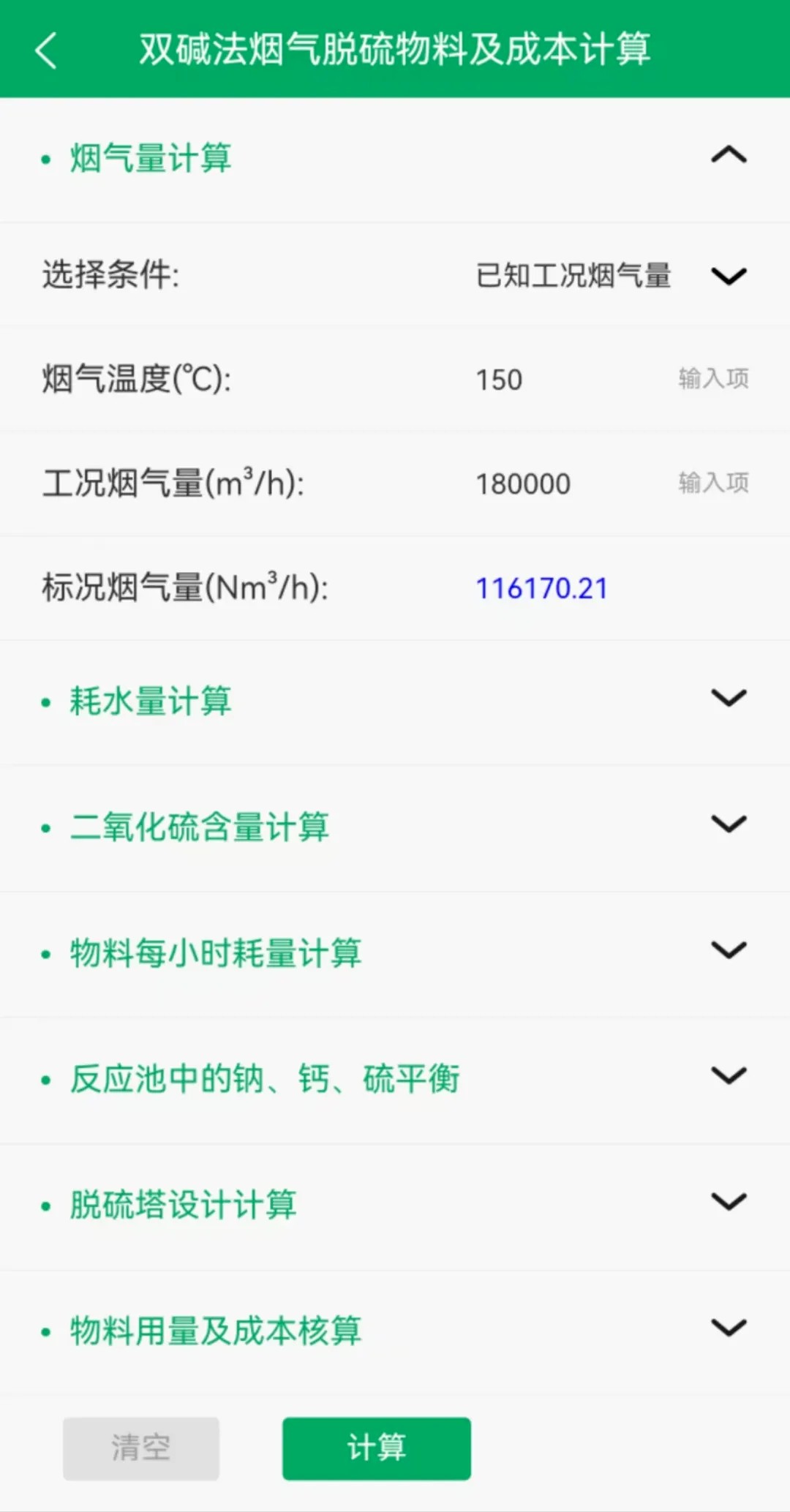
Task: Click the disabled 清空 button
Action: point(140,1448)
